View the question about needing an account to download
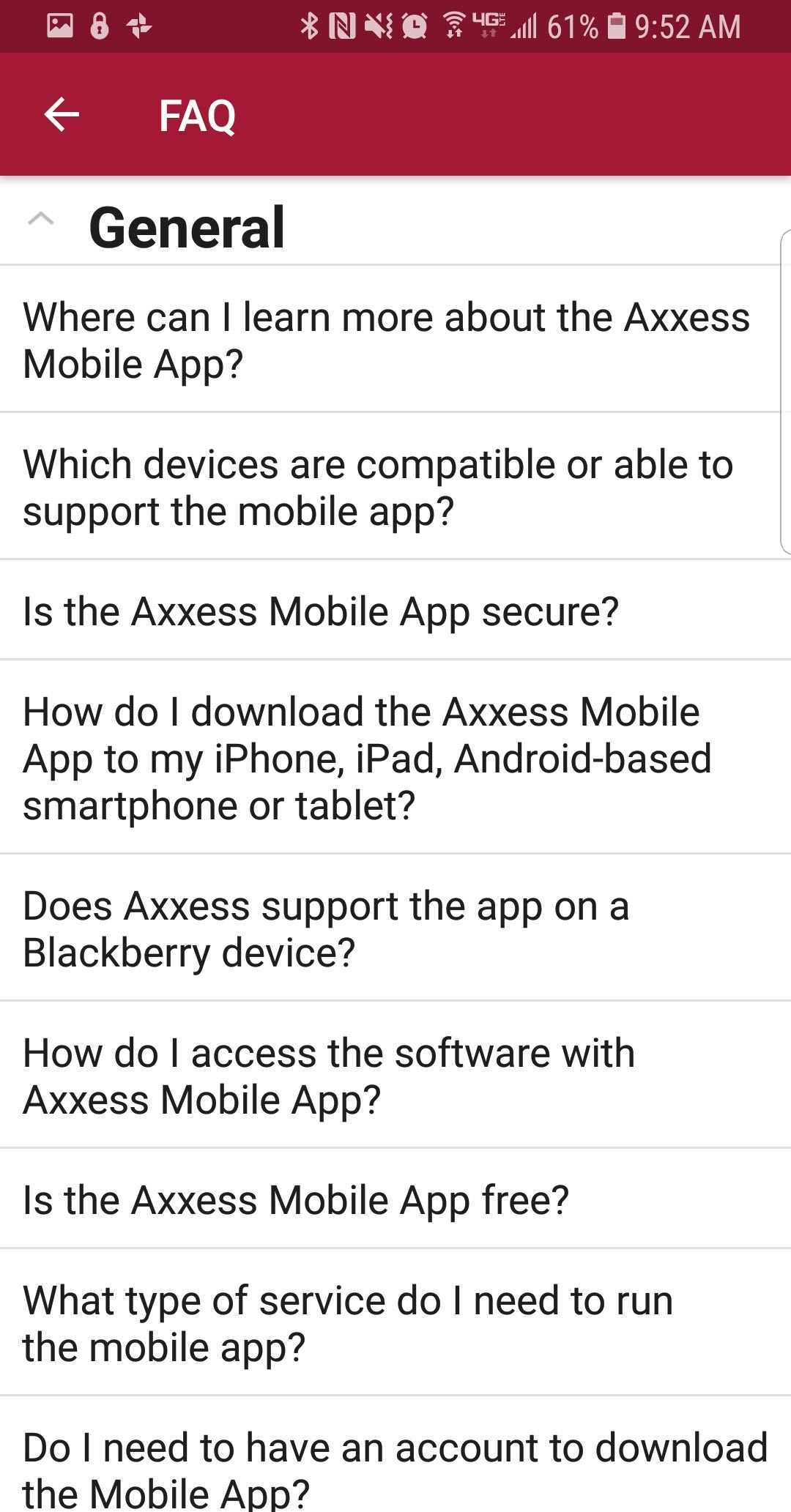Image resolution: width=791 pixels, height=1512 pixels. tap(395, 1456)
